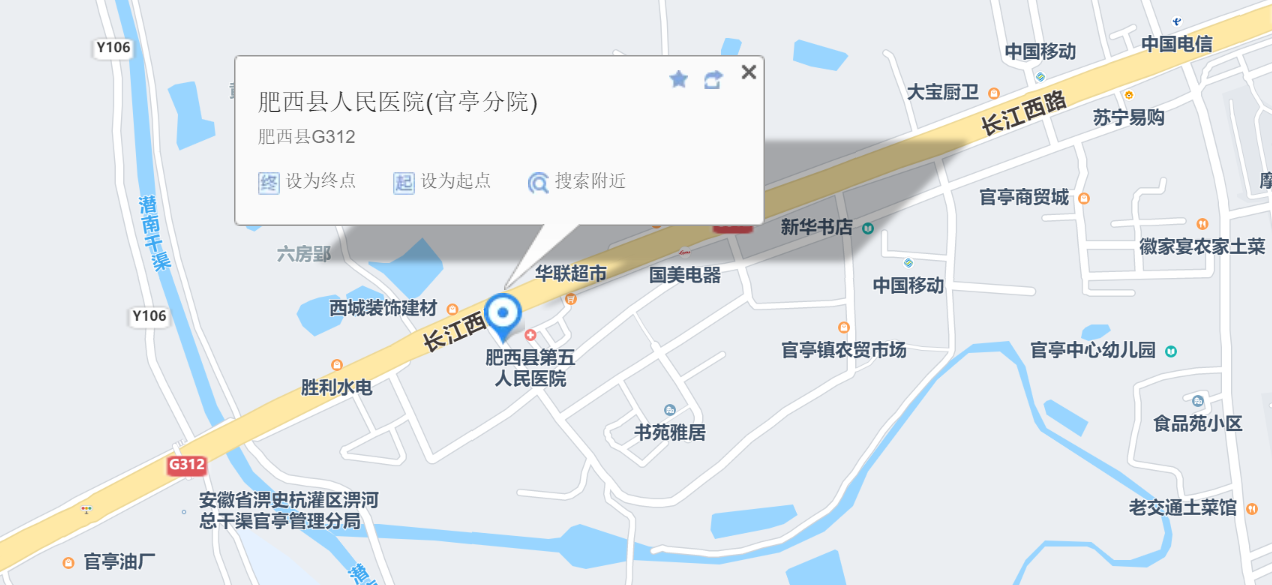Tap 书苑雅居 residential marker
The width and height of the screenshot is (1272, 585).
click(x=670, y=432)
